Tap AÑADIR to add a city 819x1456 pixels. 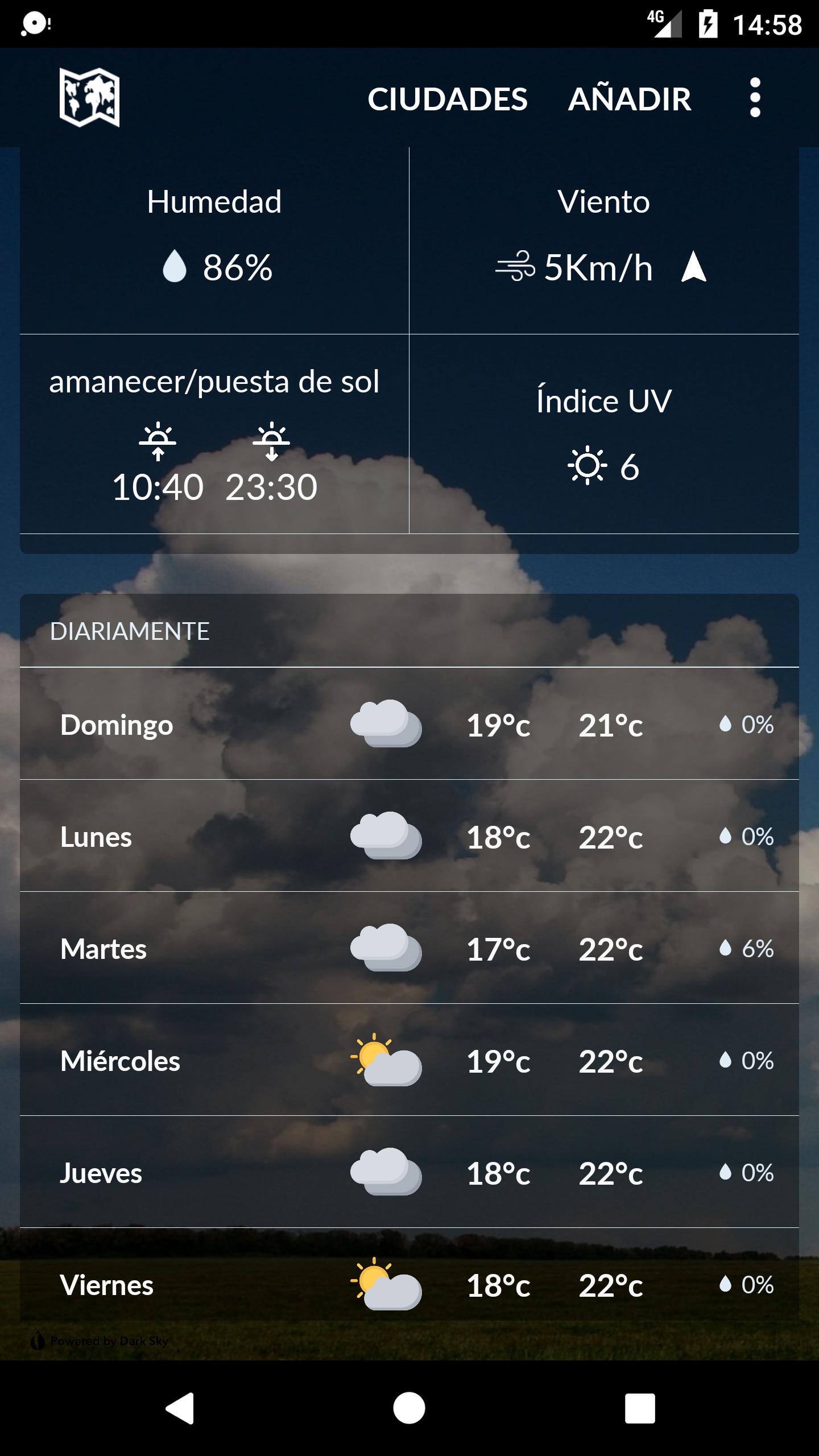[x=630, y=99]
